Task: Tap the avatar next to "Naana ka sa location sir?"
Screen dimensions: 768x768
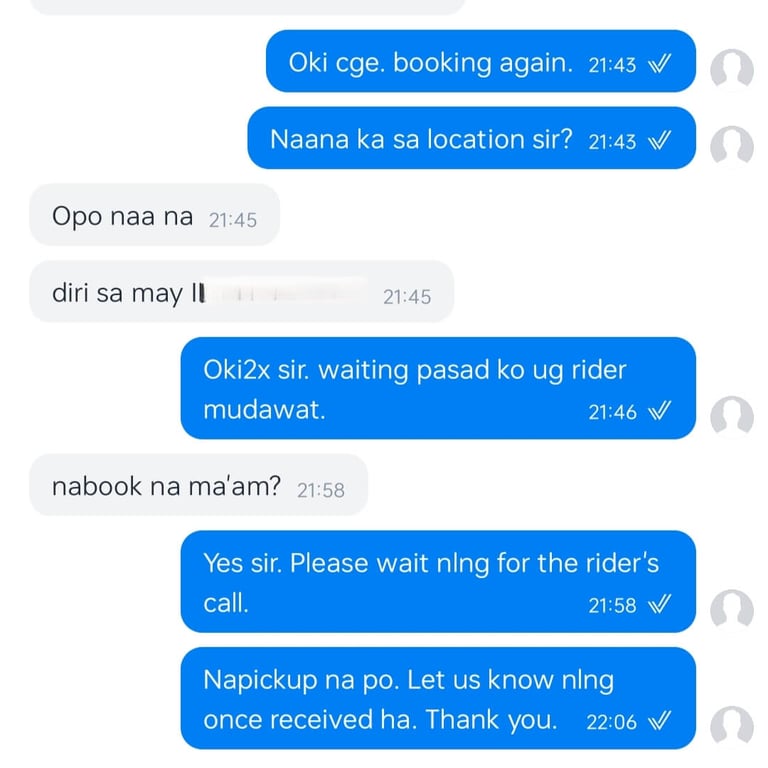Action: 731,146
